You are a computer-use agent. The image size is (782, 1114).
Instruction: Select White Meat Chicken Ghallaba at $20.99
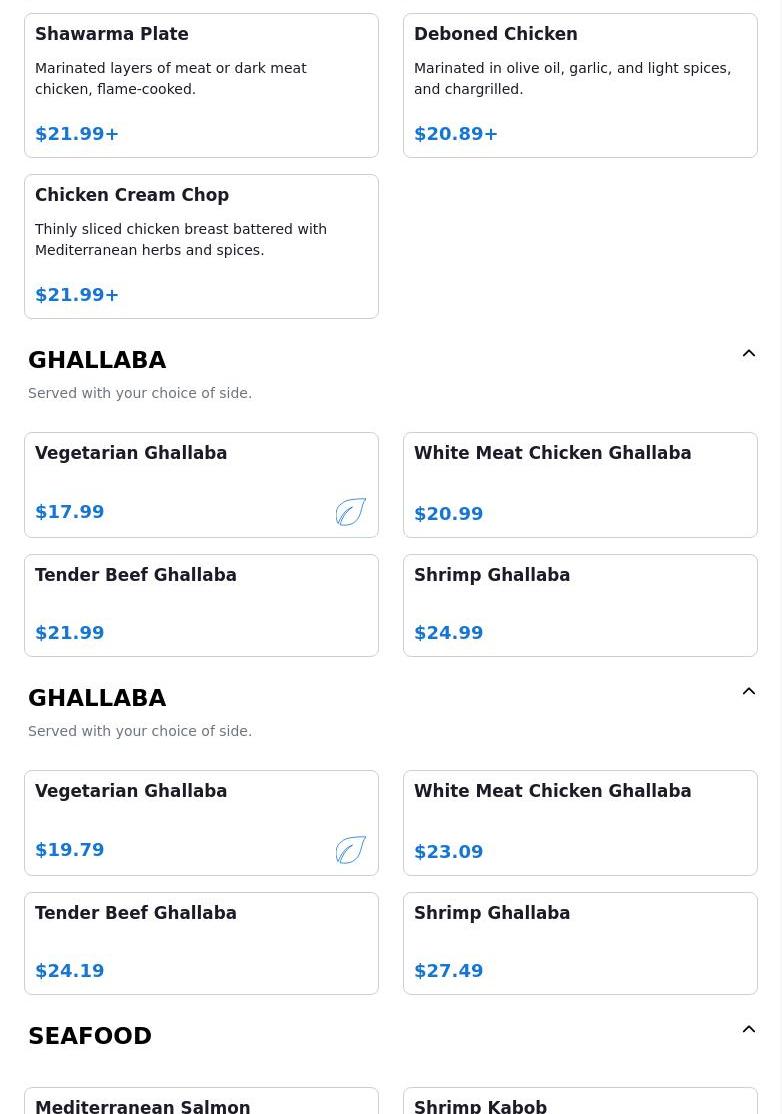click(x=580, y=484)
